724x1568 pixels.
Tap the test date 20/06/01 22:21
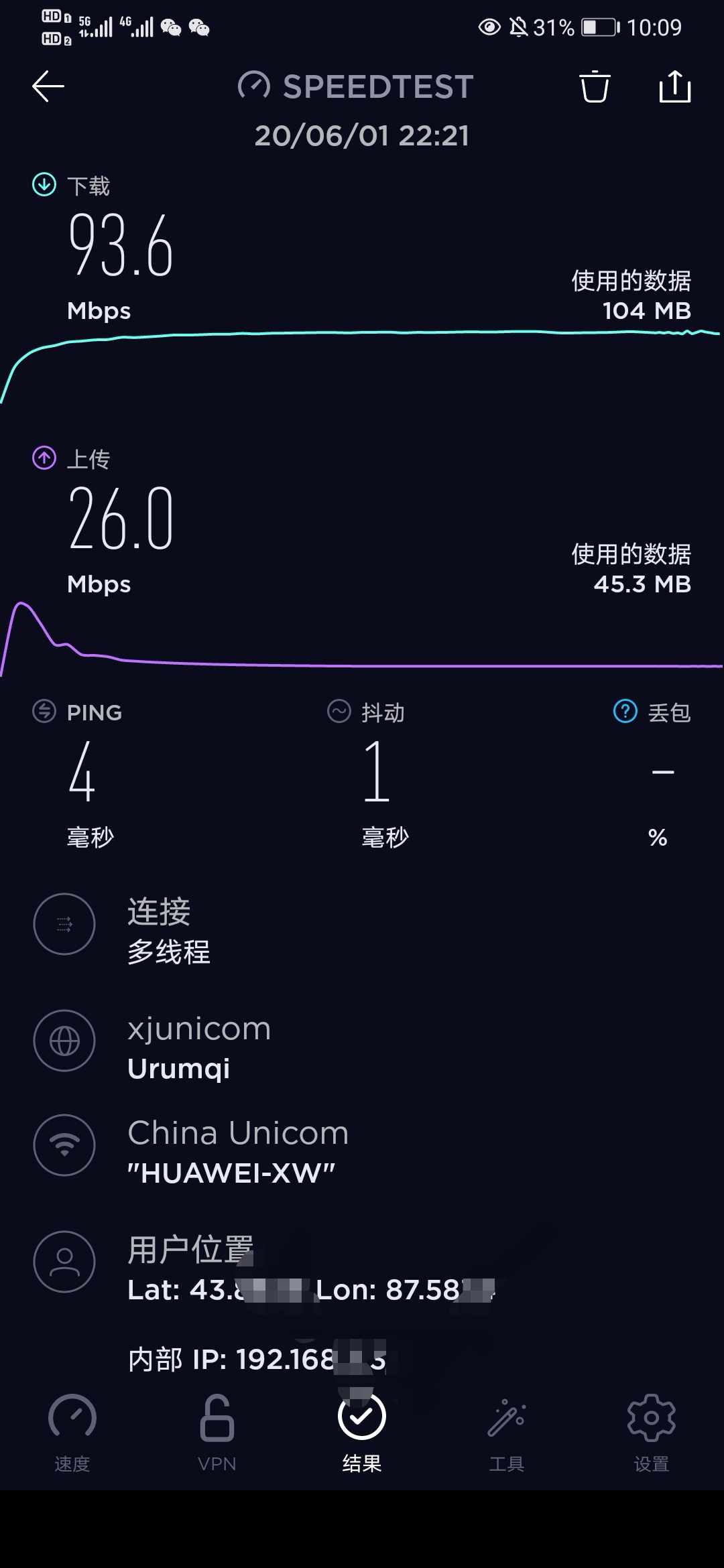click(362, 135)
